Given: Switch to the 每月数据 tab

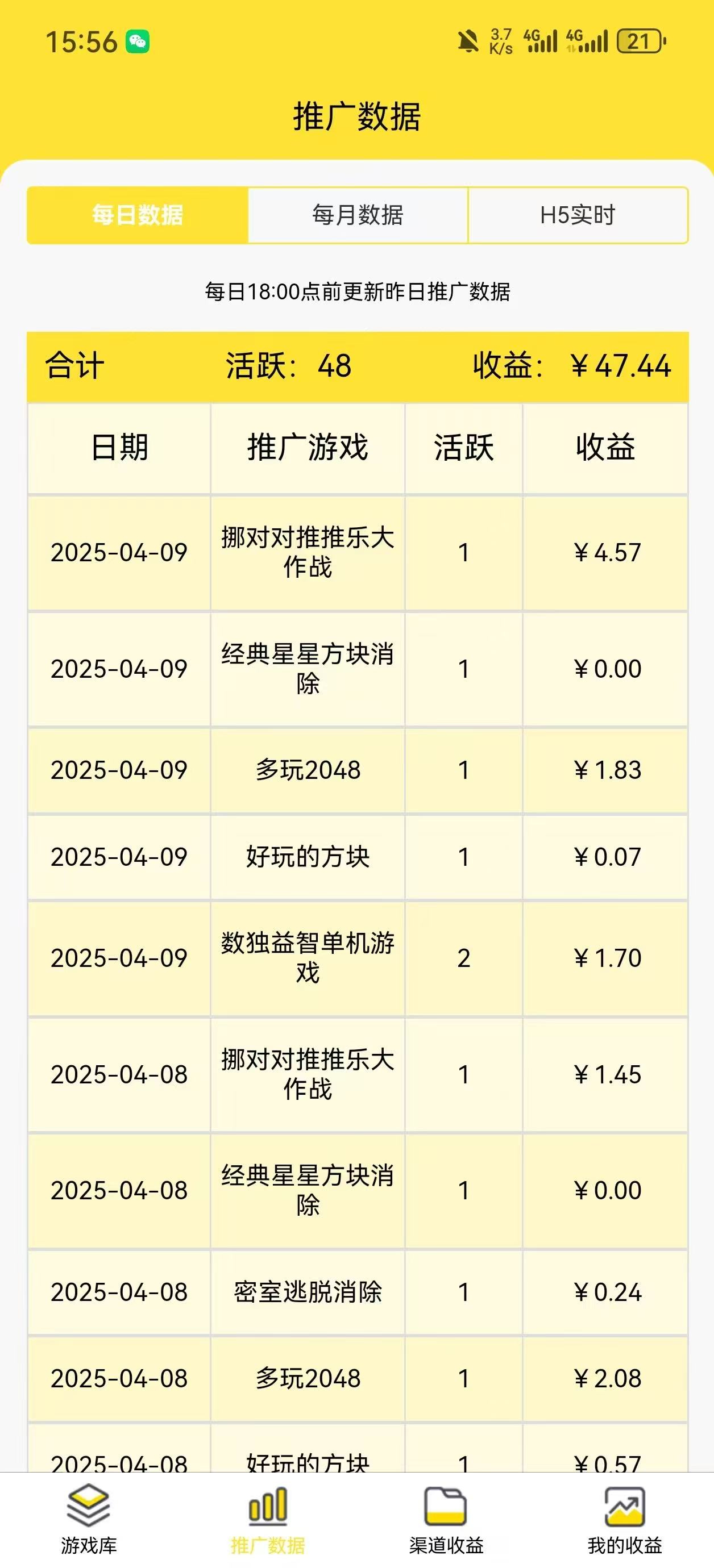Looking at the screenshot, I should (x=358, y=215).
